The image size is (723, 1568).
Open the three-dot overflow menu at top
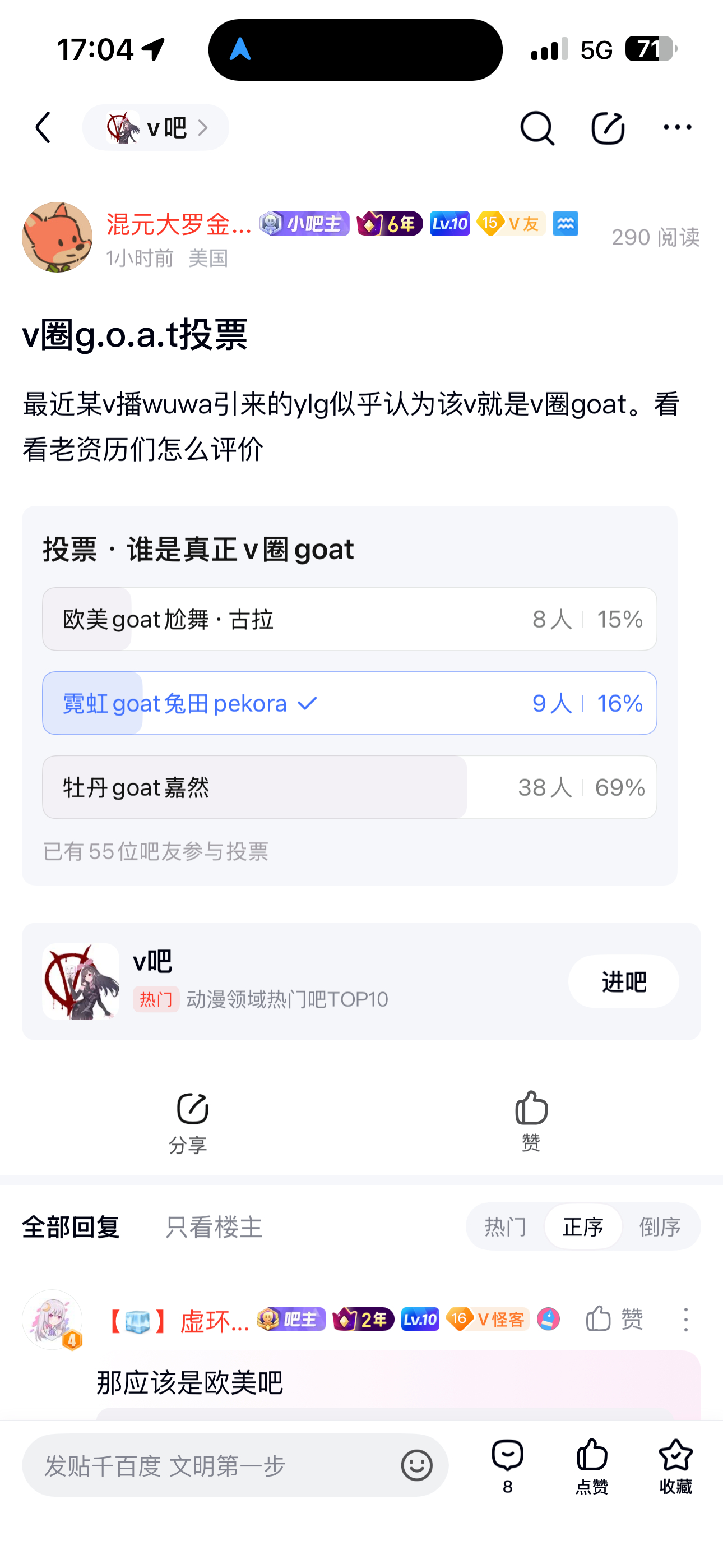[678, 127]
